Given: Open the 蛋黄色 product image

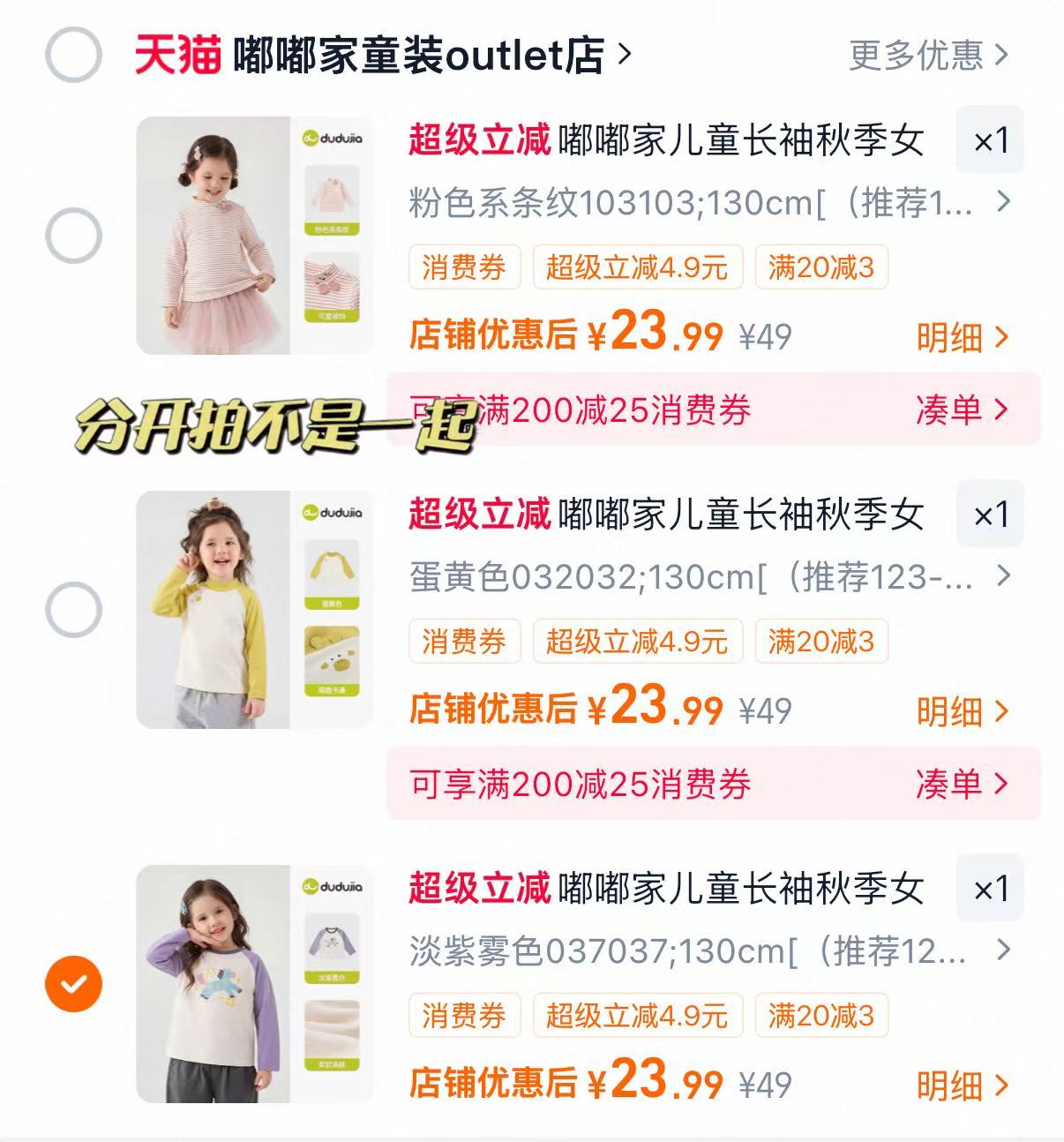Looking at the screenshot, I should (x=255, y=610).
